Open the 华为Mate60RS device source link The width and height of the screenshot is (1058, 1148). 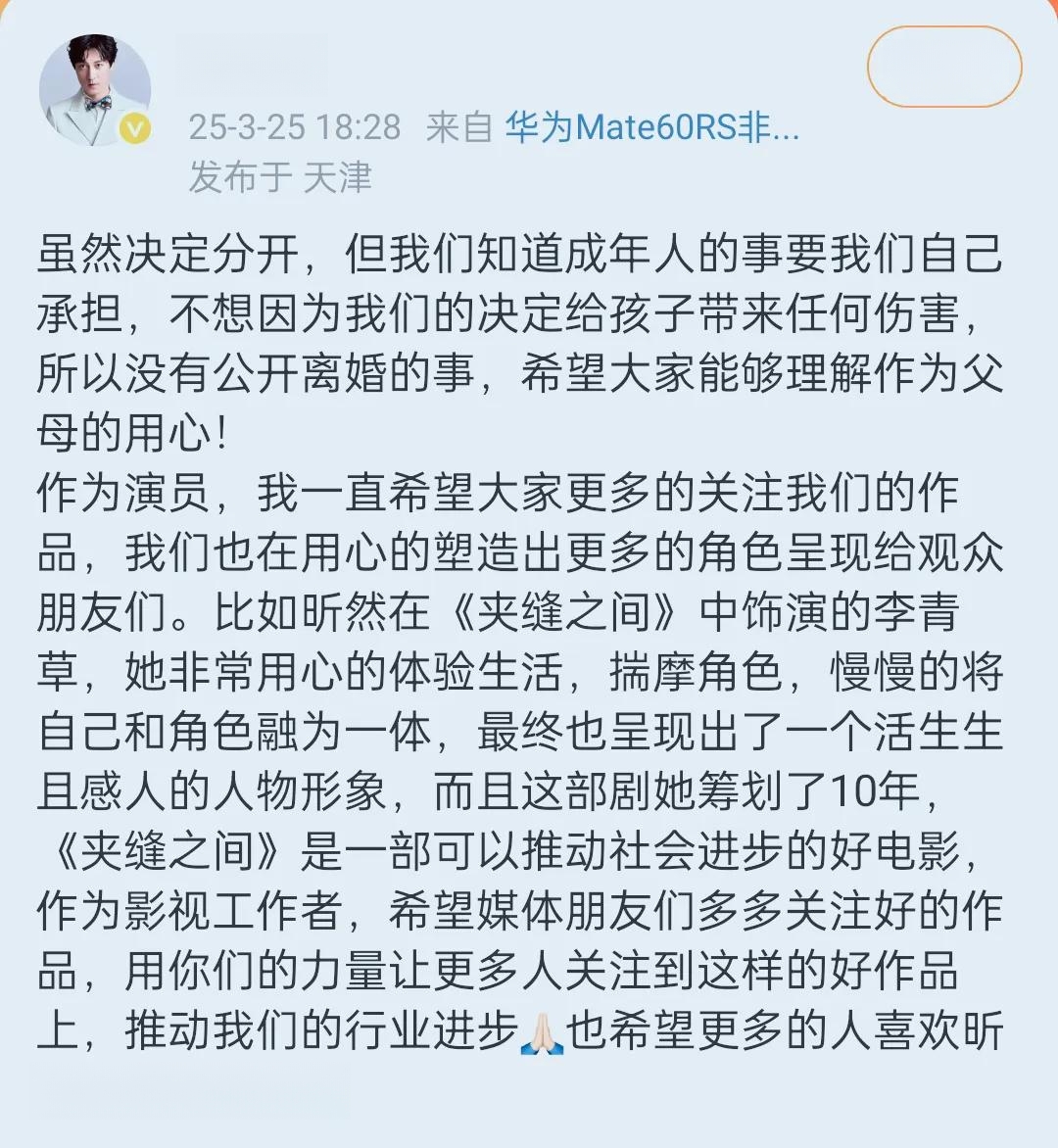652,127
